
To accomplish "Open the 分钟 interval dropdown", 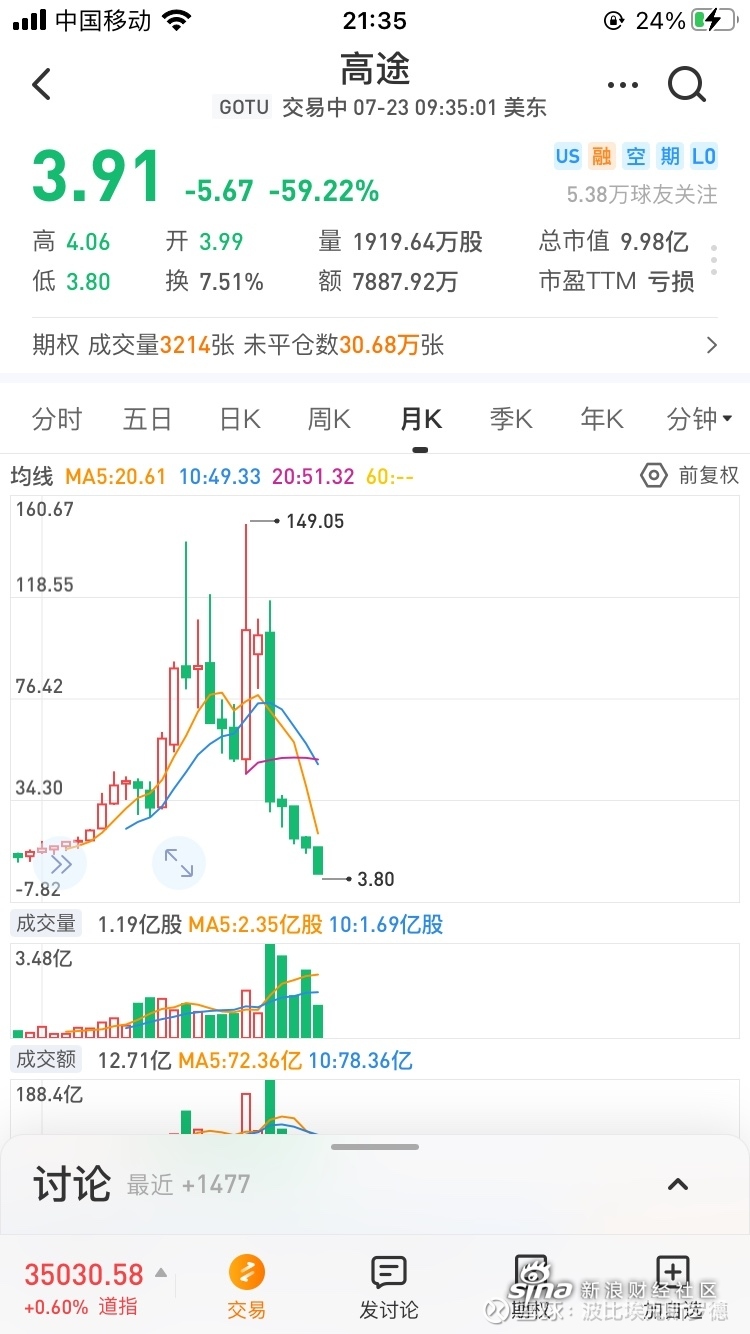I will 699,419.
